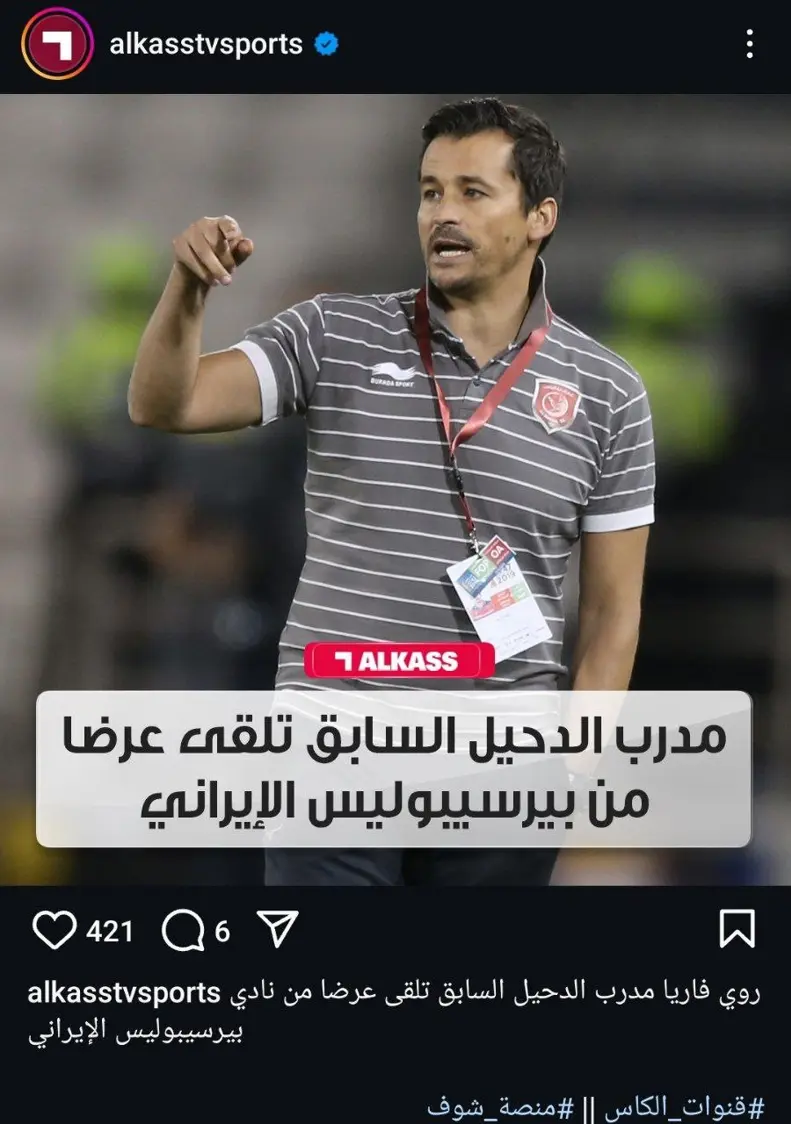Open the hashtag #منصة_شوف
Screen dimensions: 791x1124
(x=501, y=1107)
